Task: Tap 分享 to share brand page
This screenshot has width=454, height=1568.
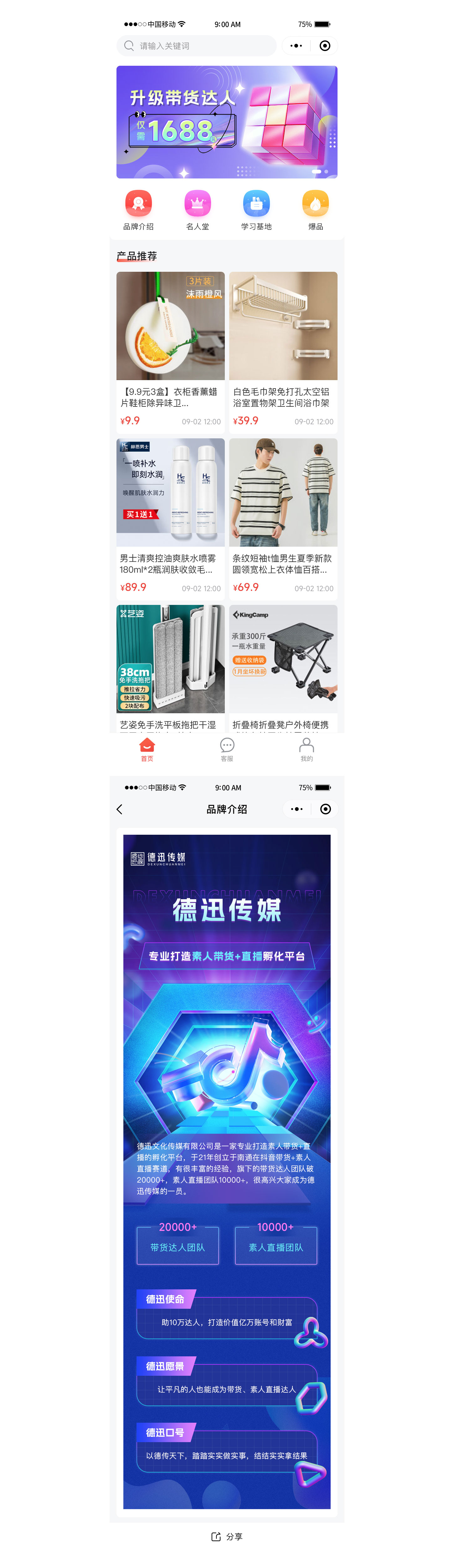Action: 227,1536
